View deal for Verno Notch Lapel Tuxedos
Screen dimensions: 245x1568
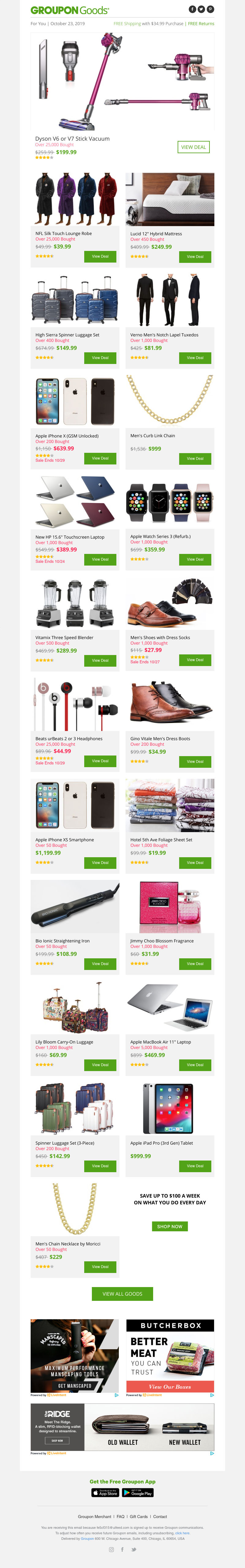point(194,357)
